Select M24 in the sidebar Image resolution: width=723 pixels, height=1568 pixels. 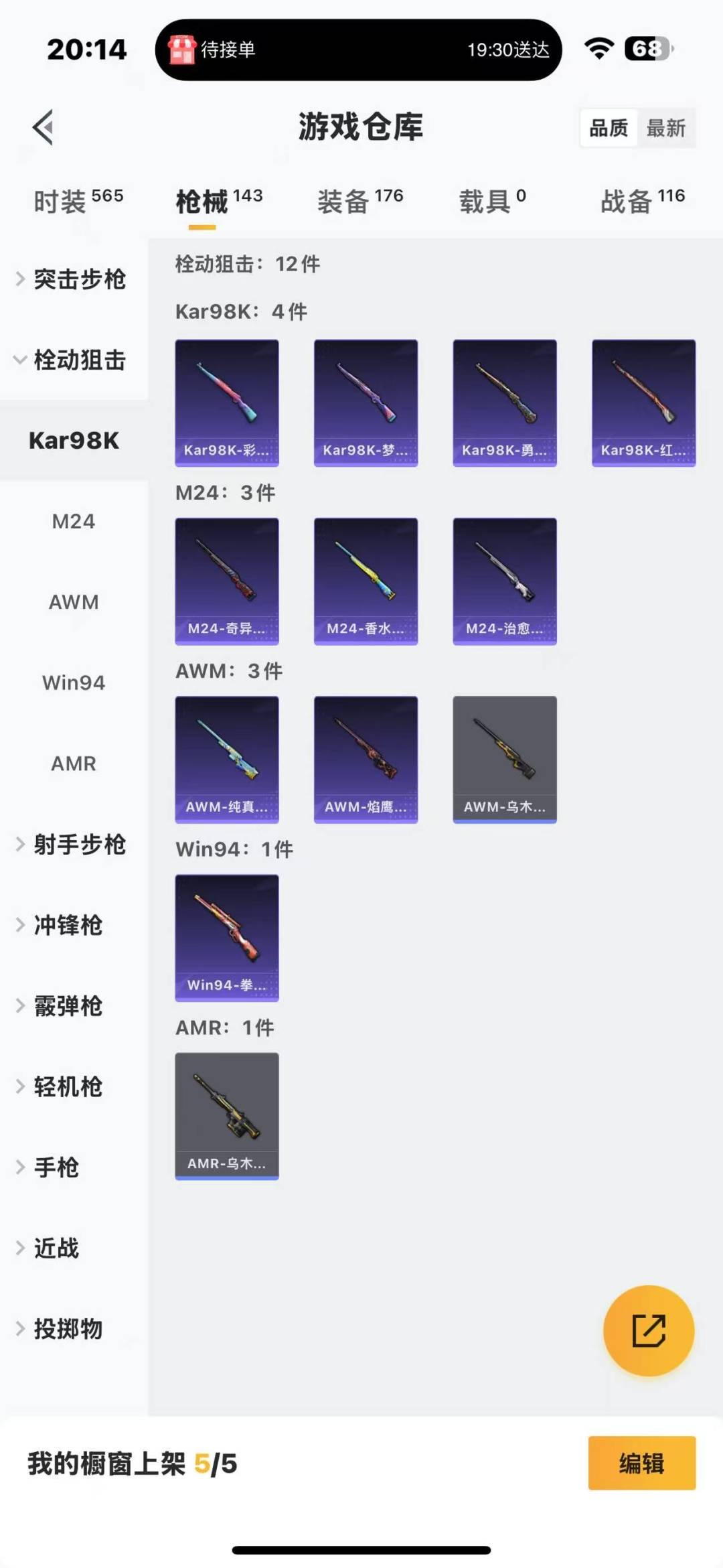point(74,521)
